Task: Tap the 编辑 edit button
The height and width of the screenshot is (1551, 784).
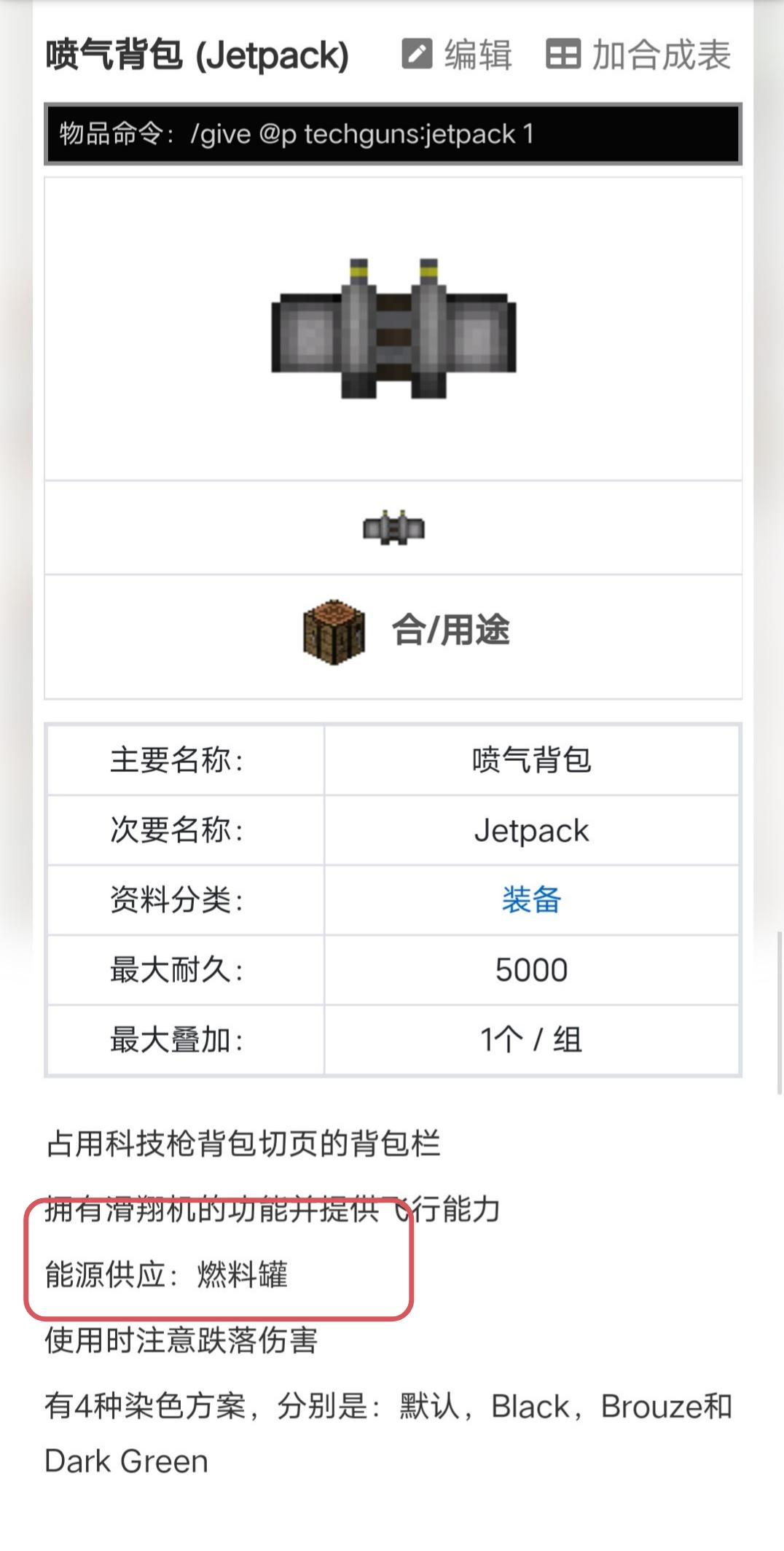Action: [458, 55]
